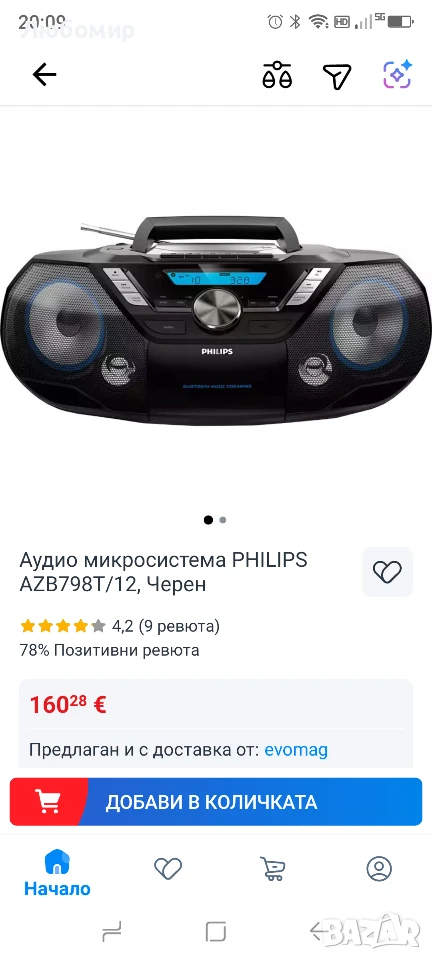Screen dimensions: 432x960
Task: Go back using the top arrow
Action: click(x=44, y=75)
